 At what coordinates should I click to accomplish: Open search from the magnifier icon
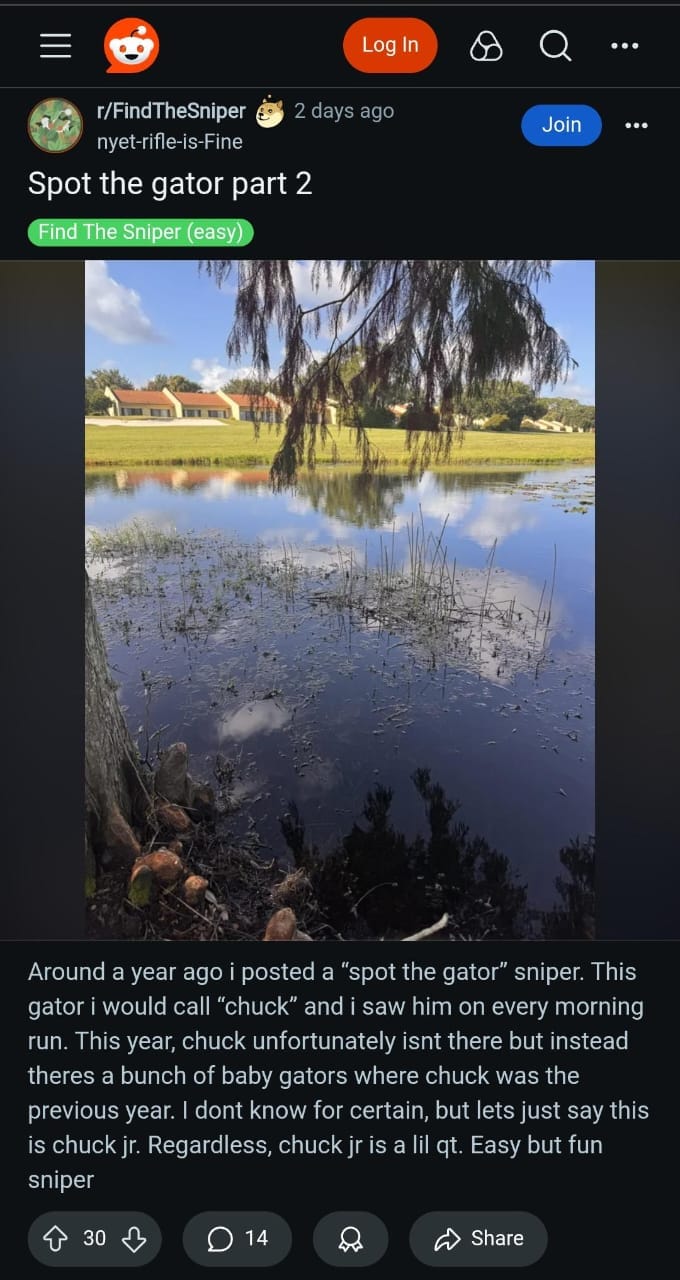pyautogui.click(x=555, y=45)
